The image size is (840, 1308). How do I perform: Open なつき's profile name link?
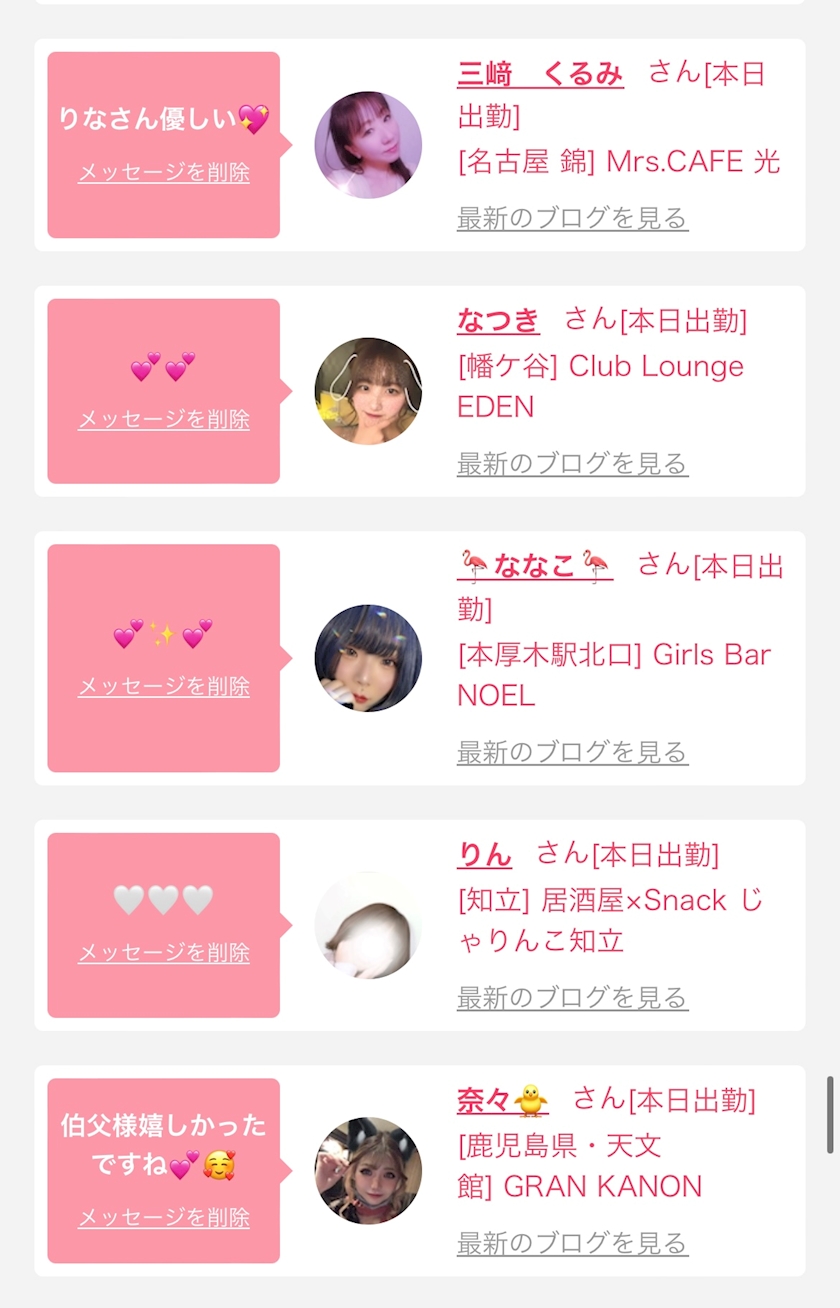pos(498,321)
